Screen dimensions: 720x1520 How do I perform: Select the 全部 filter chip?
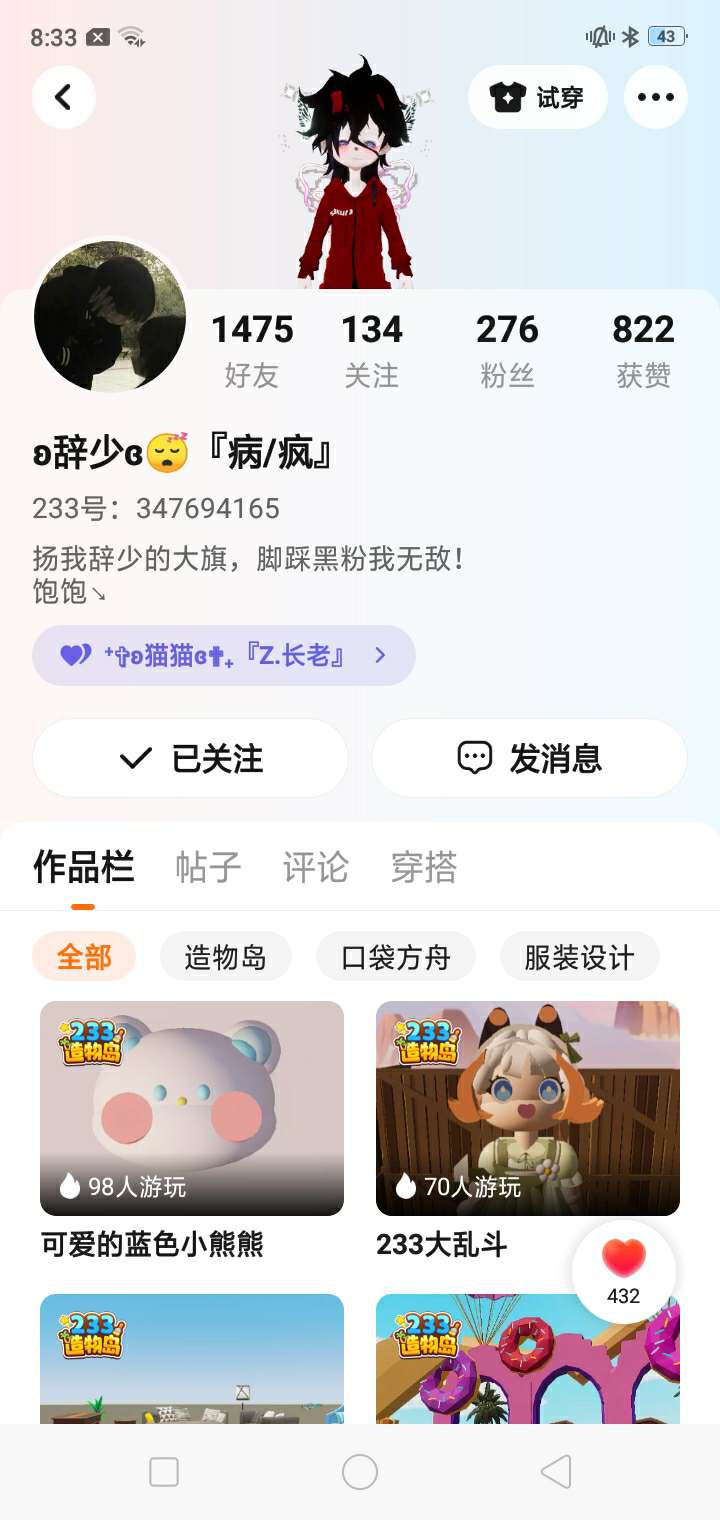84,957
